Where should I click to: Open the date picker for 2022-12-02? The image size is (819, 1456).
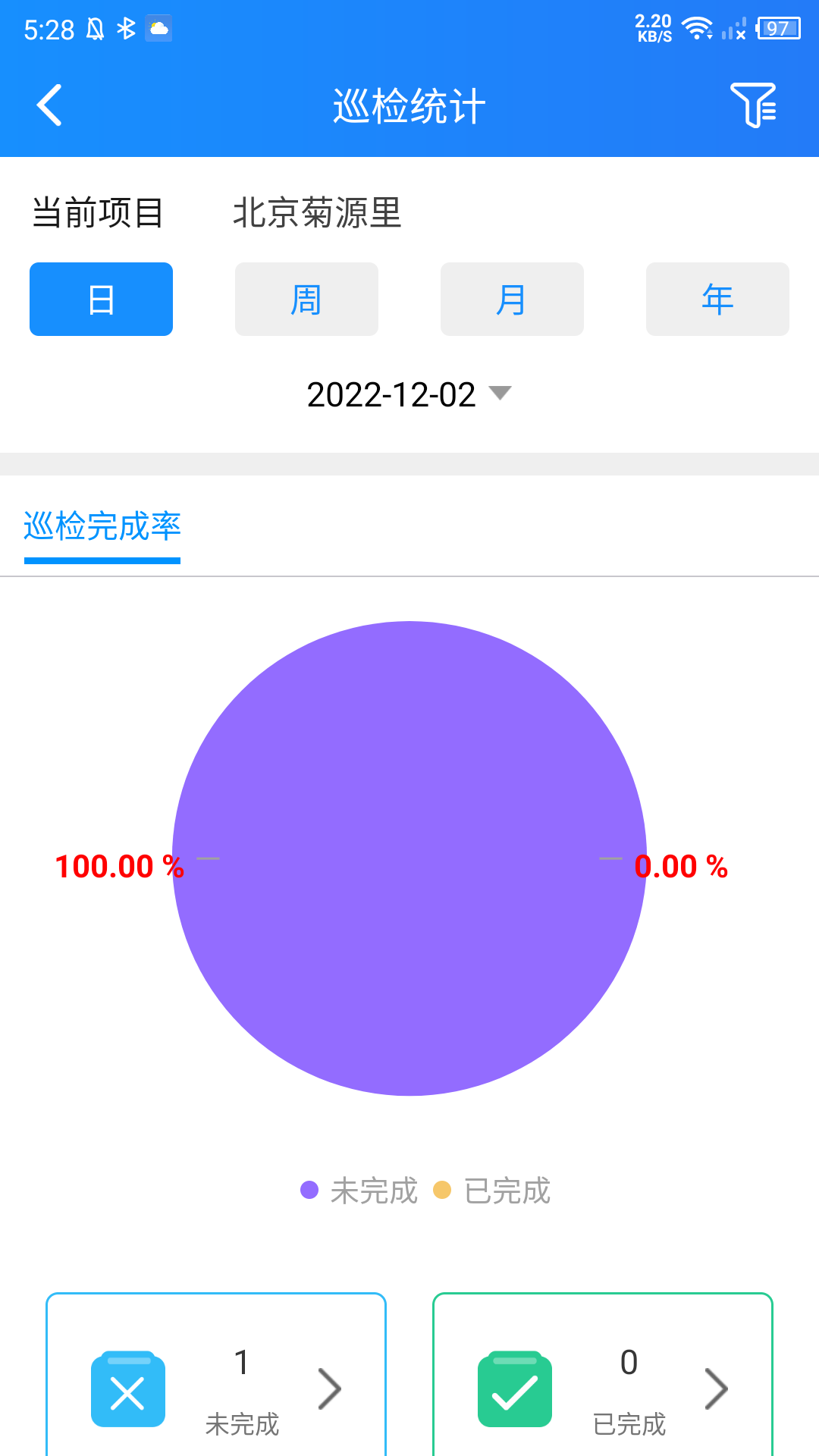tap(409, 394)
